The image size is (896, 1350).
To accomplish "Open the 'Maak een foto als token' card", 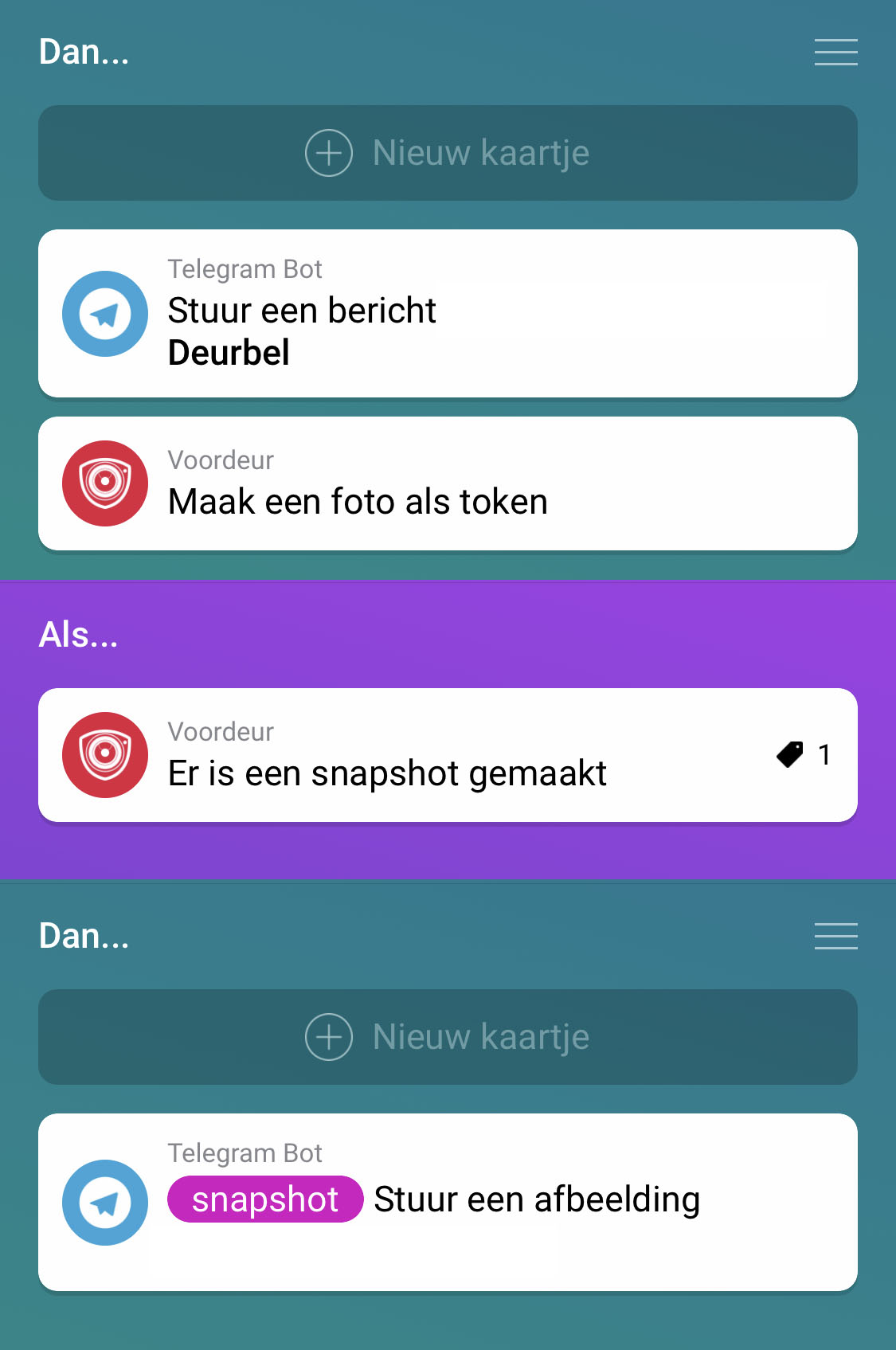I will click(448, 483).
